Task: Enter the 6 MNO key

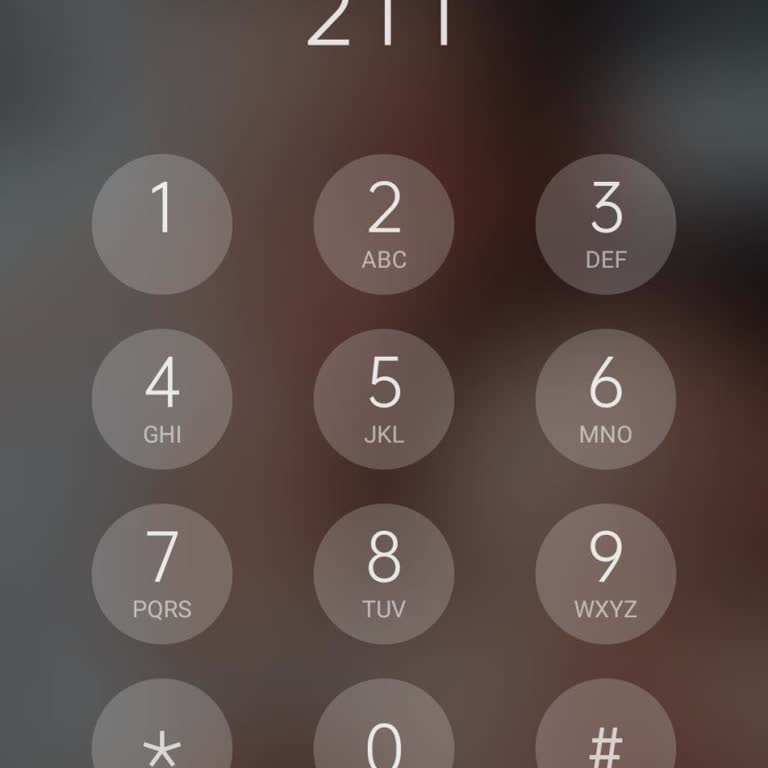Action: 606,399
